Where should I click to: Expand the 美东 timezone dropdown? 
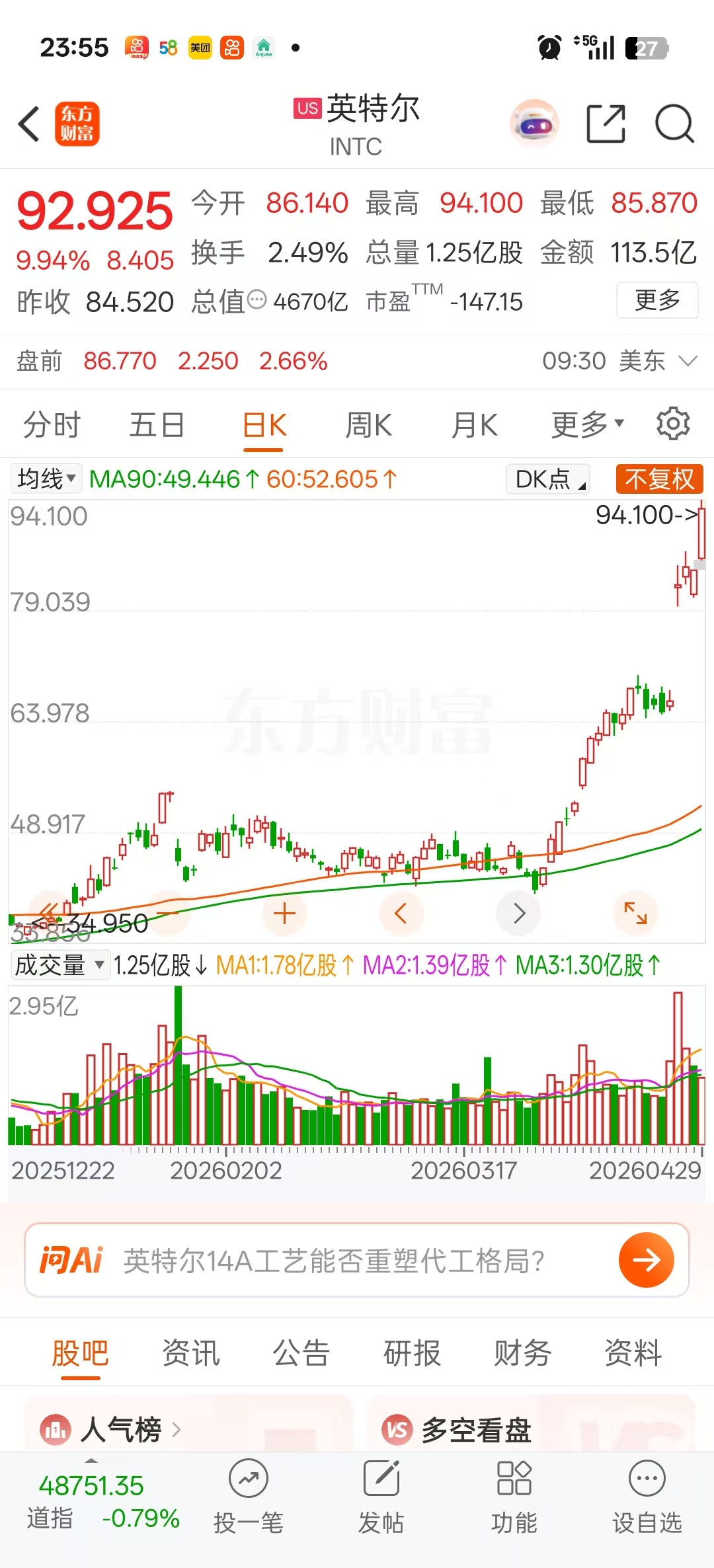point(658,361)
